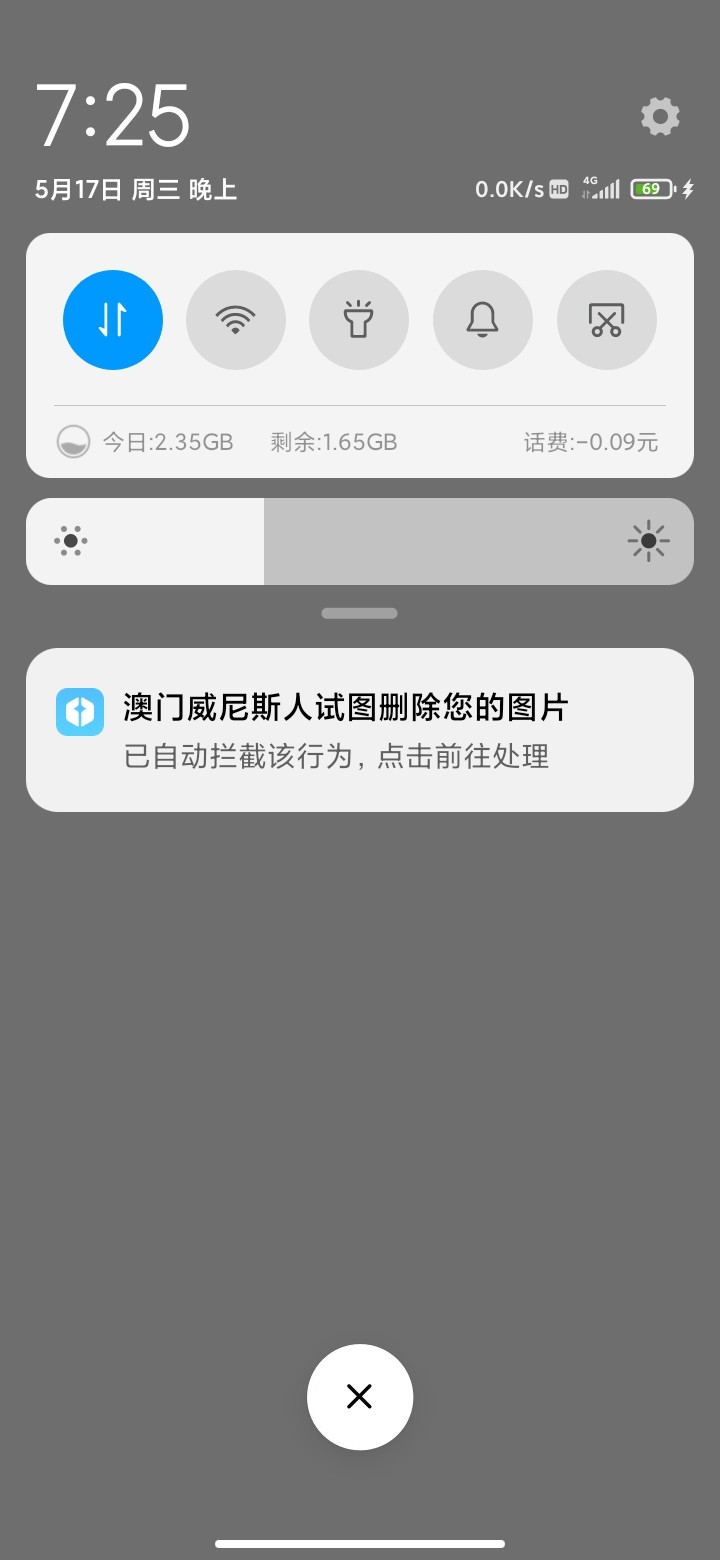The width and height of the screenshot is (720, 1560).
Task: Toggle the mute bell tile
Action: click(x=483, y=320)
